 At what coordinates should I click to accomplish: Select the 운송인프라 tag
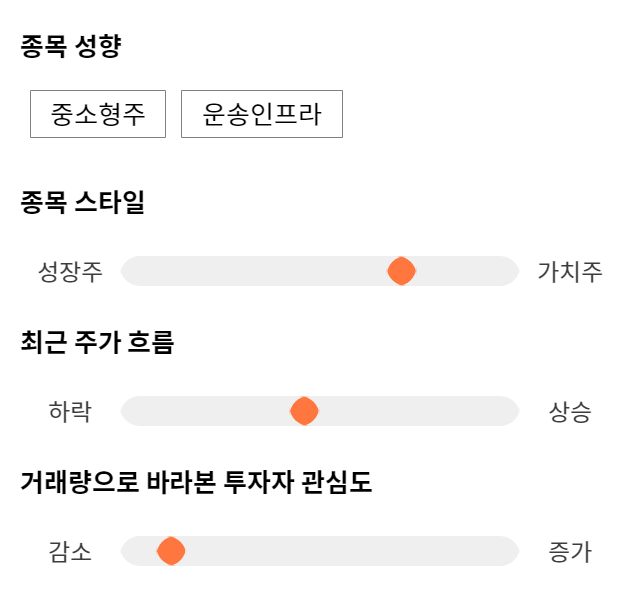pyautogui.click(x=262, y=114)
